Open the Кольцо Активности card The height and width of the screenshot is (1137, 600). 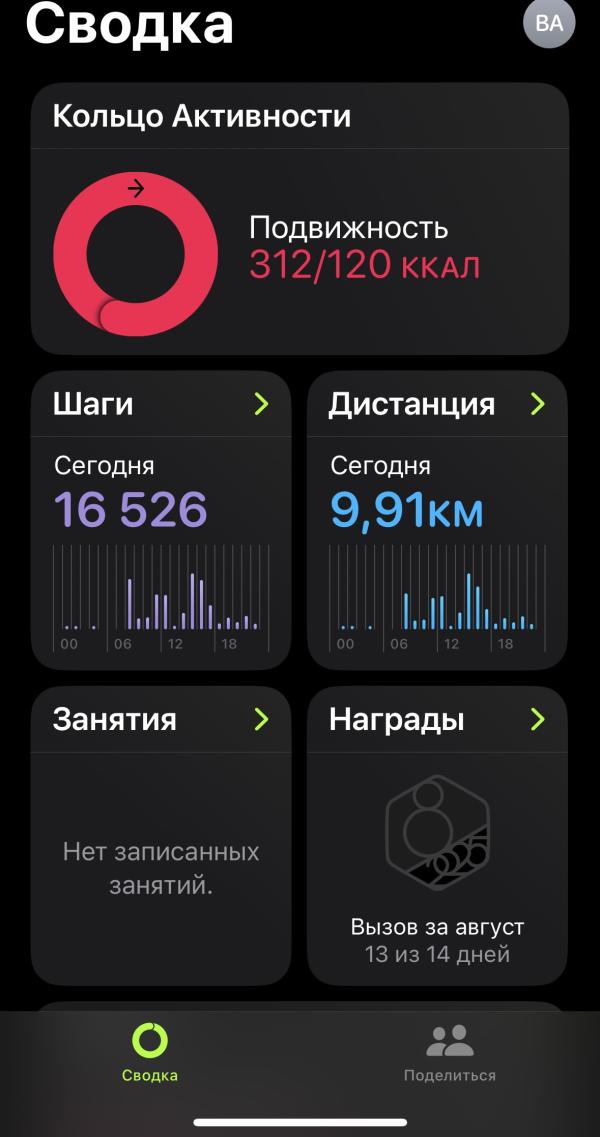pyautogui.click(x=300, y=218)
